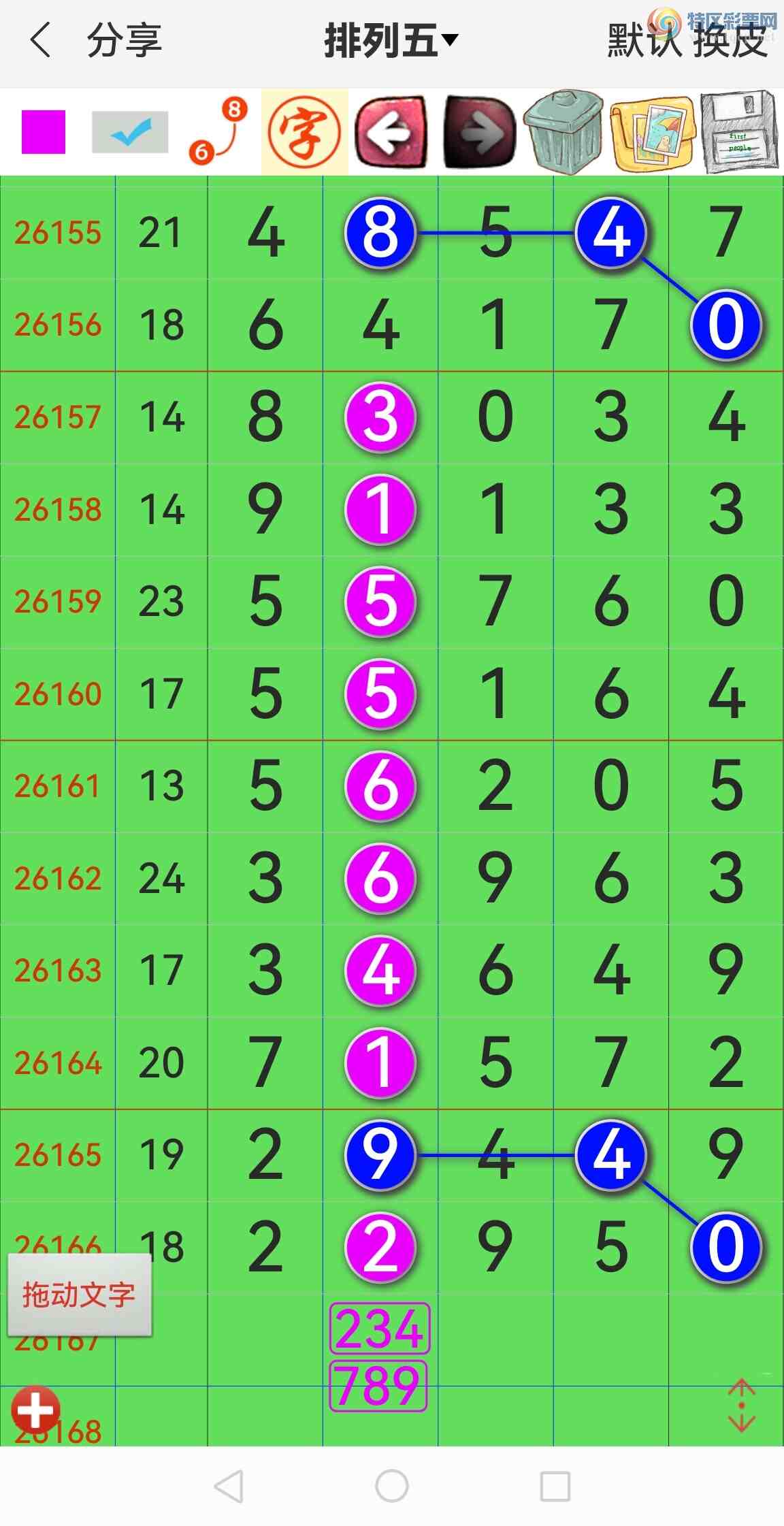This screenshot has width=784, height=1526.
Task: Pick the magenta color swatch
Action: (x=44, y=132)
